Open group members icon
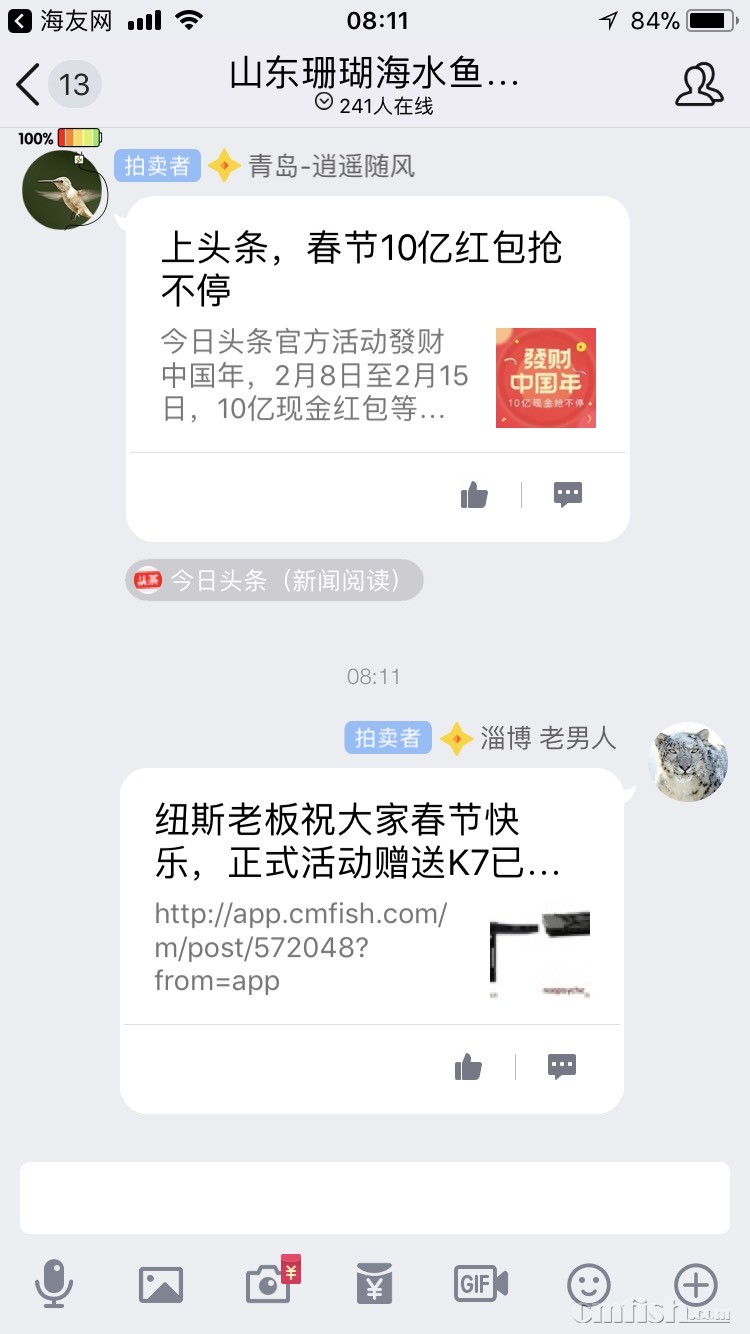Image resolution: width=750 pixels, height=1334 pixels. (698, 85)
